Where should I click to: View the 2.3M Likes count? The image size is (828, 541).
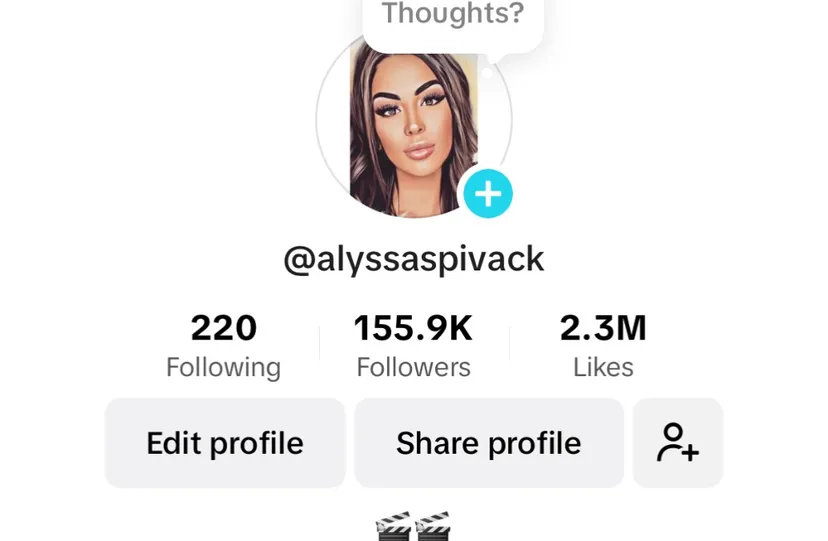pyautogui.click(x=603, y=345)
